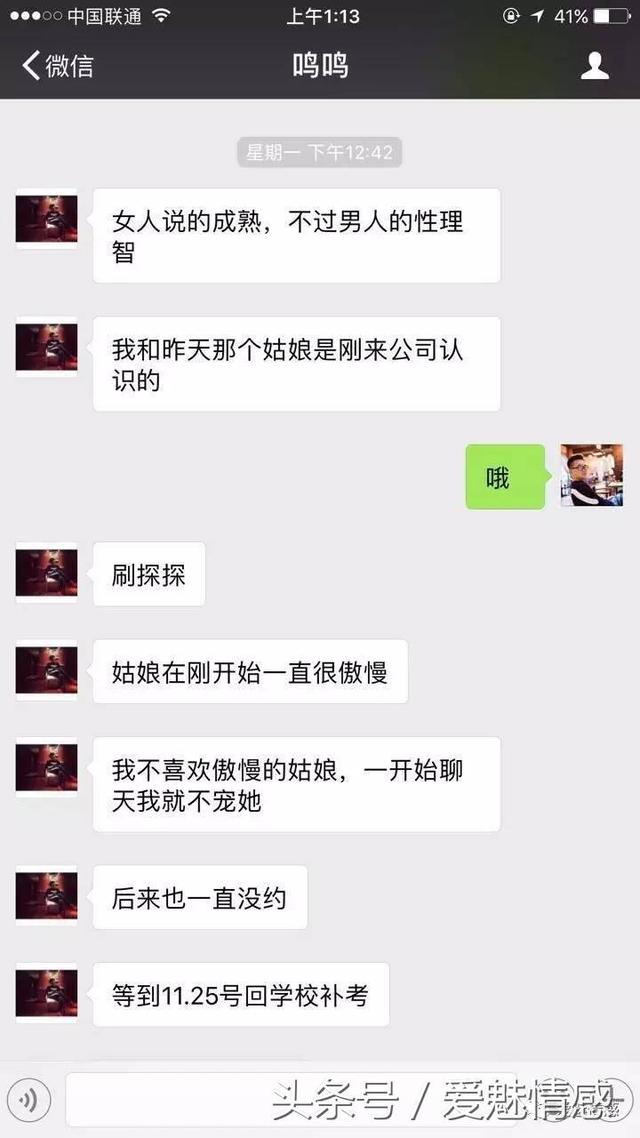Open sender avatar next to 刷探探
The image size is (640, 1138).
(46, 573)
